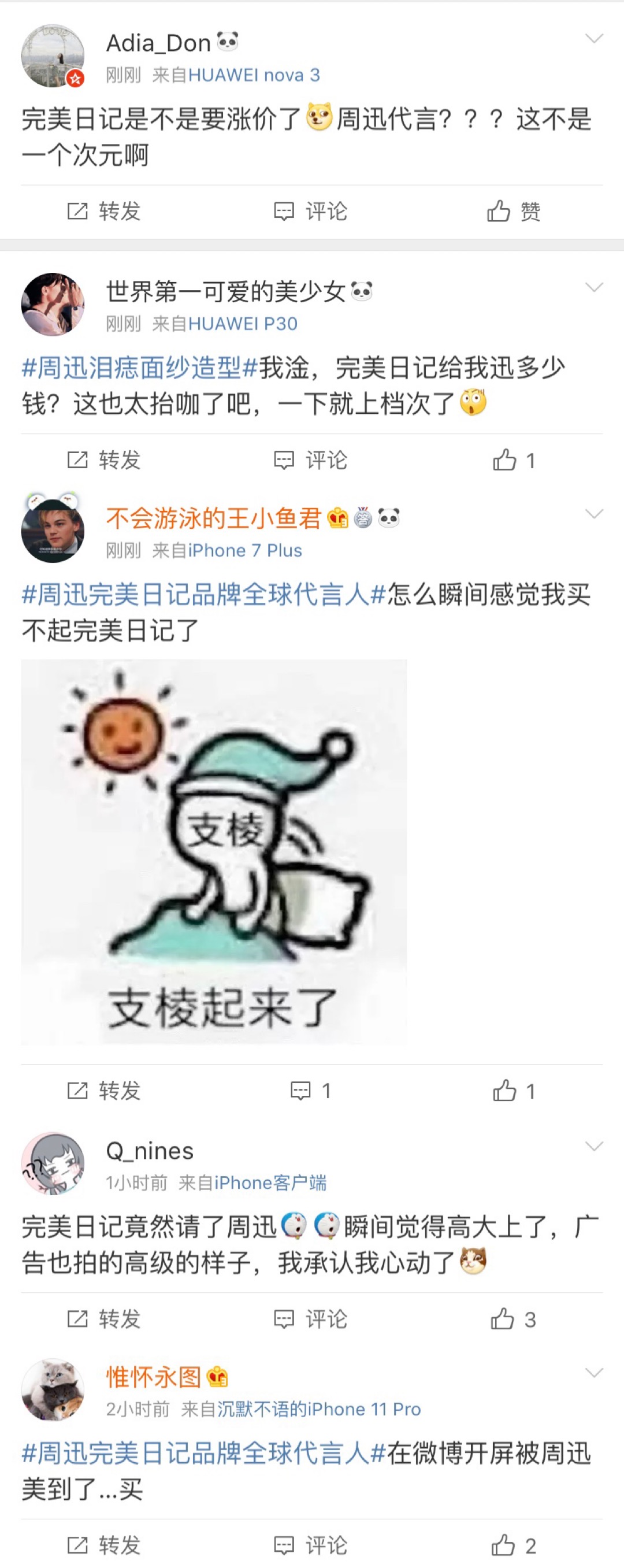
Task: Like Q_nines's post about 周迅
Action: click(x=513, y=1319)
